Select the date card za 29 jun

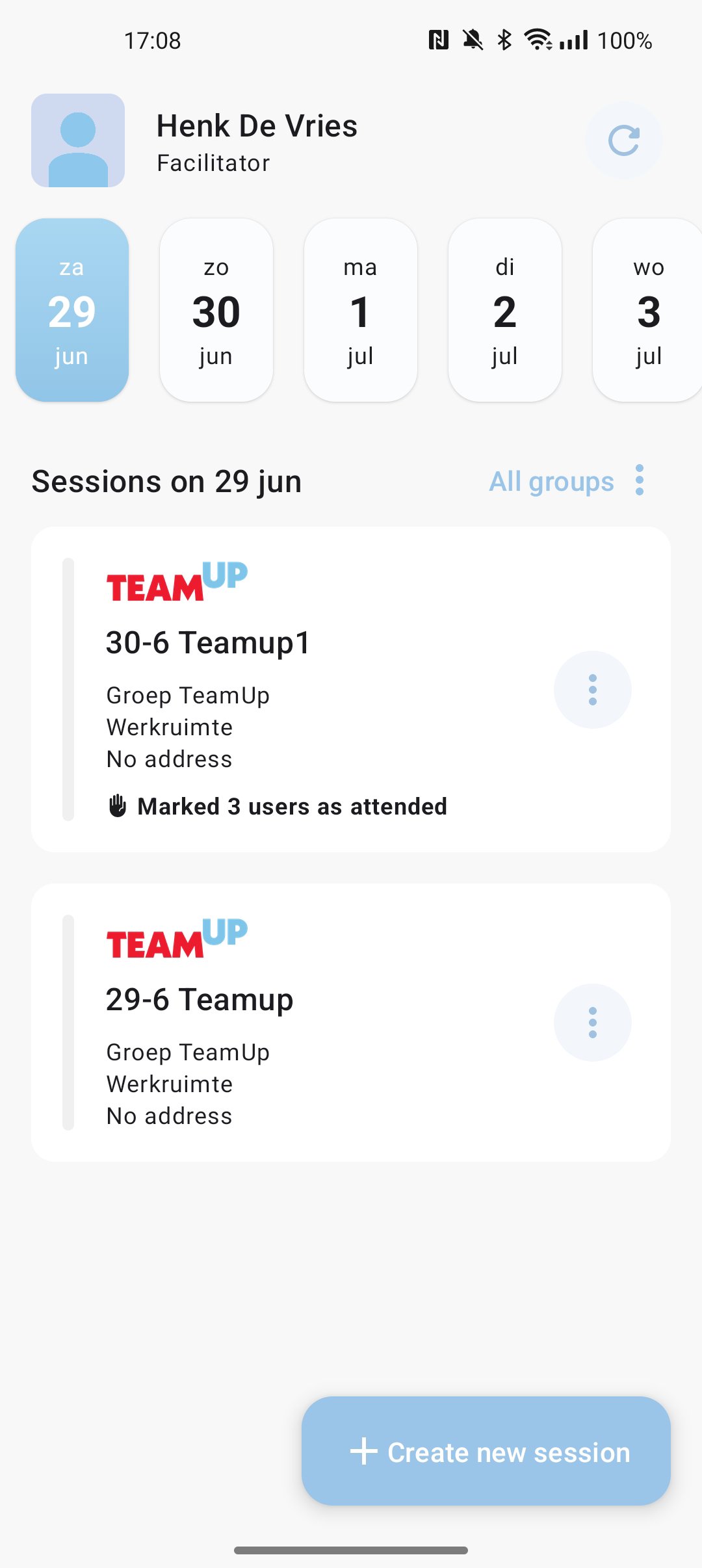71,311
